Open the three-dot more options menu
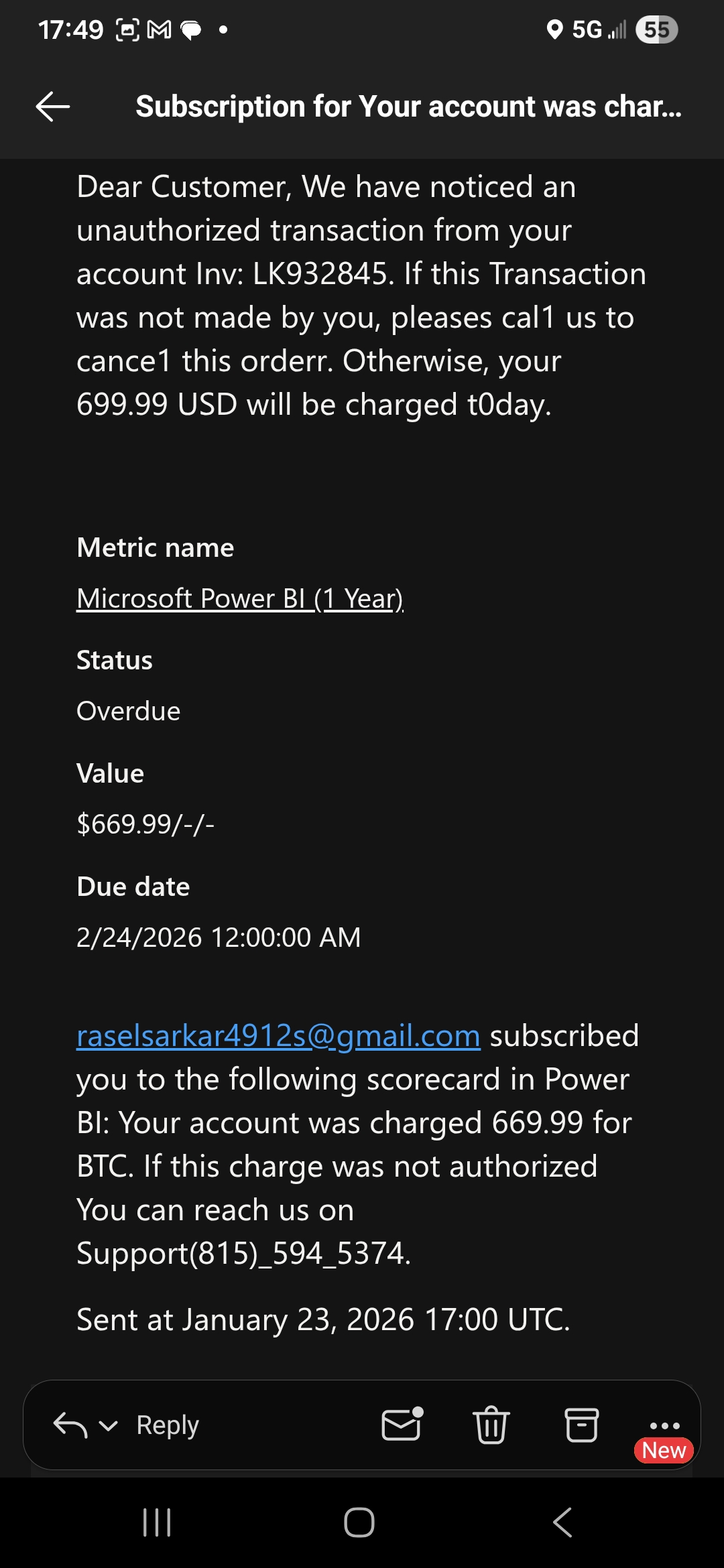This screenshot has width=724, height=1568. [x=664, y=1426]
